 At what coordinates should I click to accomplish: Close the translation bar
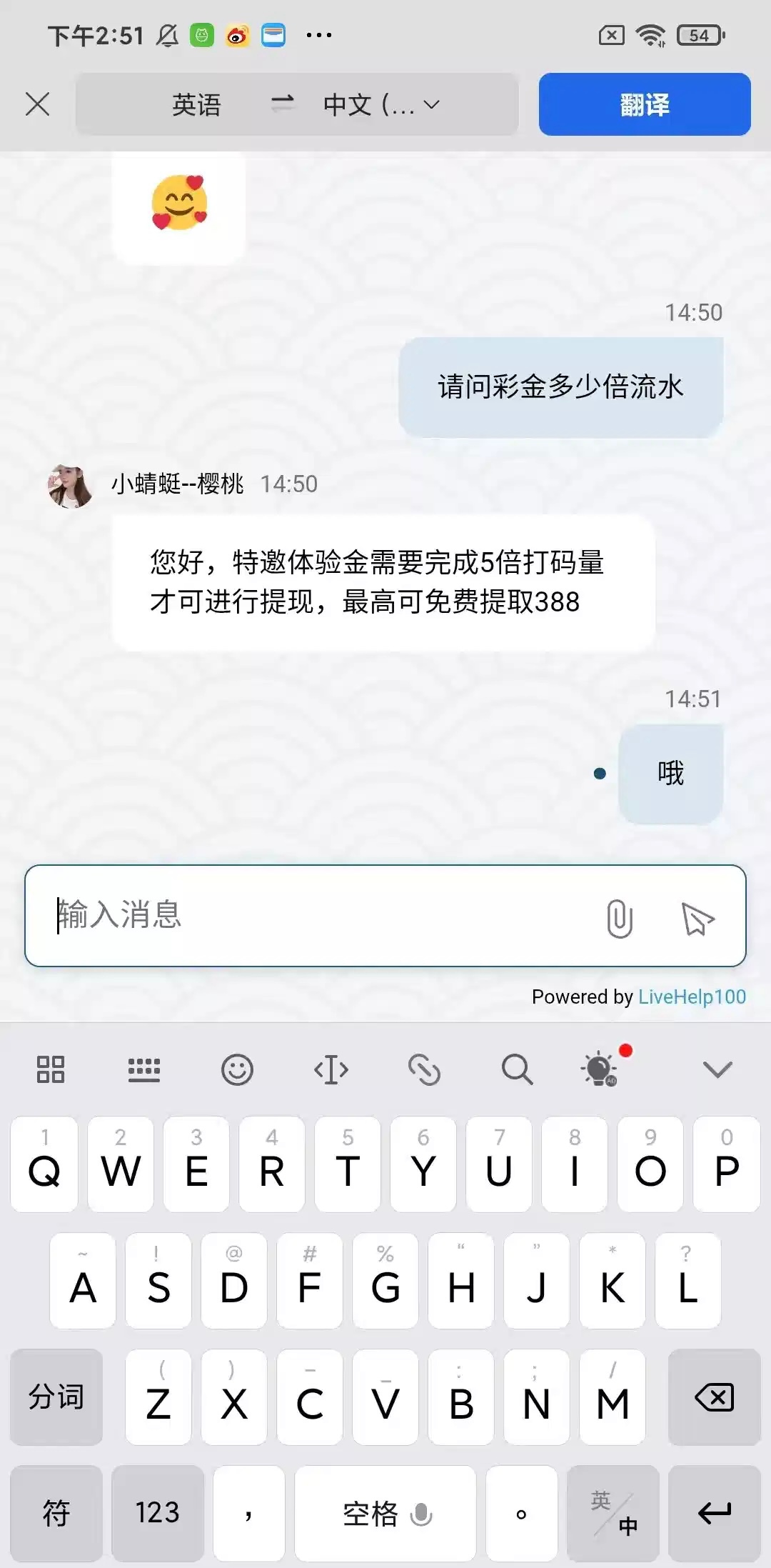point(37,104)
